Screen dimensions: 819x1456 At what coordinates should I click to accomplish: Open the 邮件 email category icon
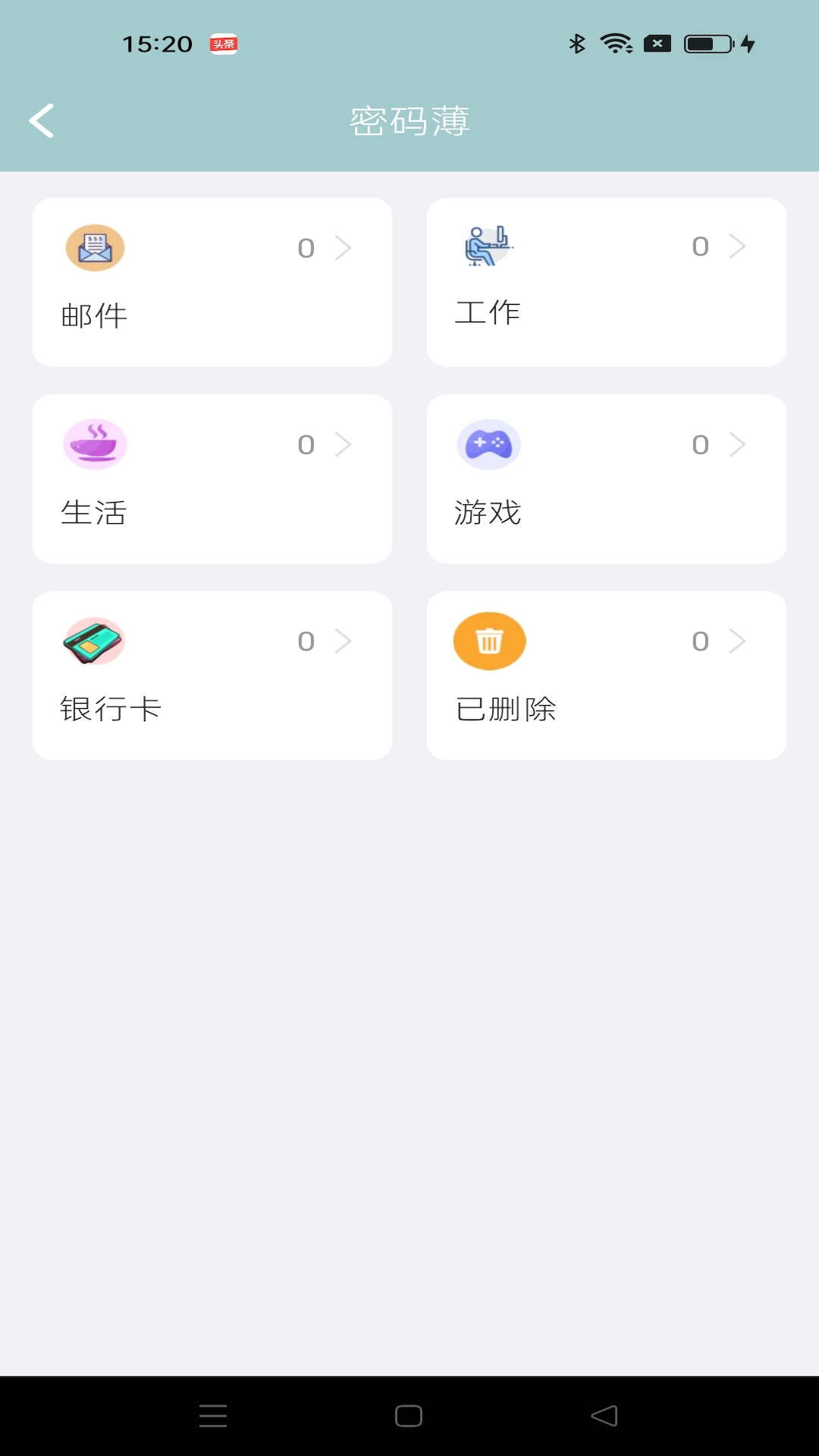(95, 247)
